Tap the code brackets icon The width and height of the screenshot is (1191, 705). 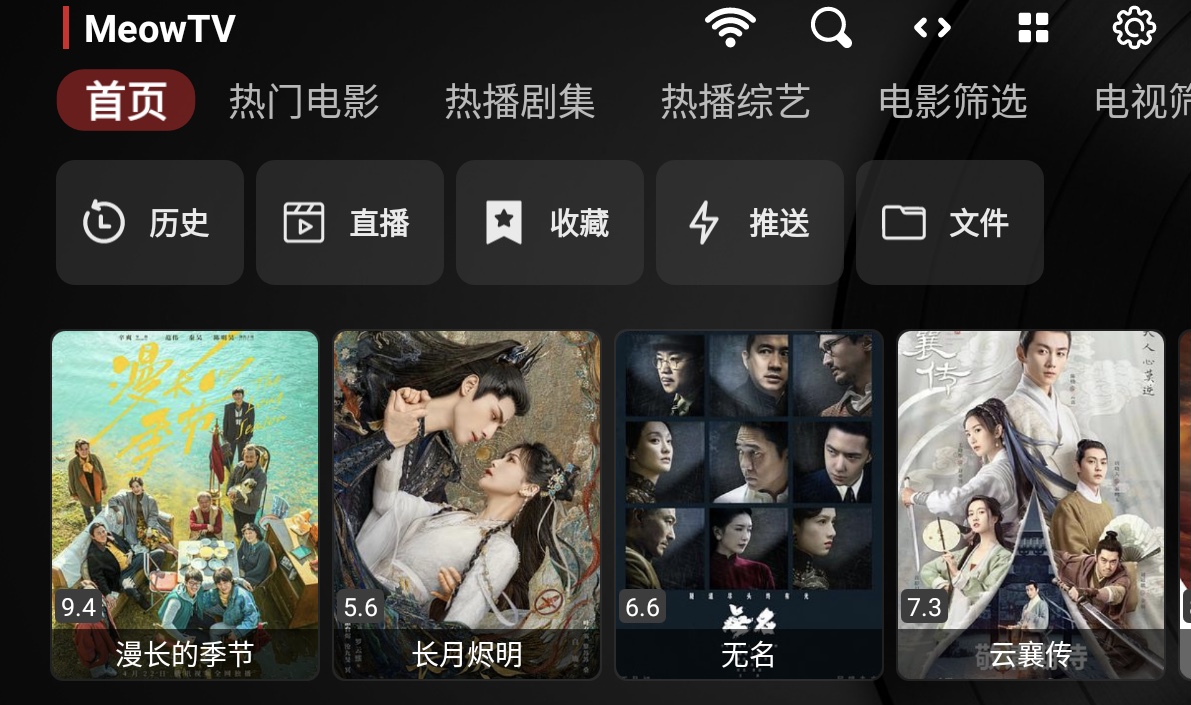[932, 28]
